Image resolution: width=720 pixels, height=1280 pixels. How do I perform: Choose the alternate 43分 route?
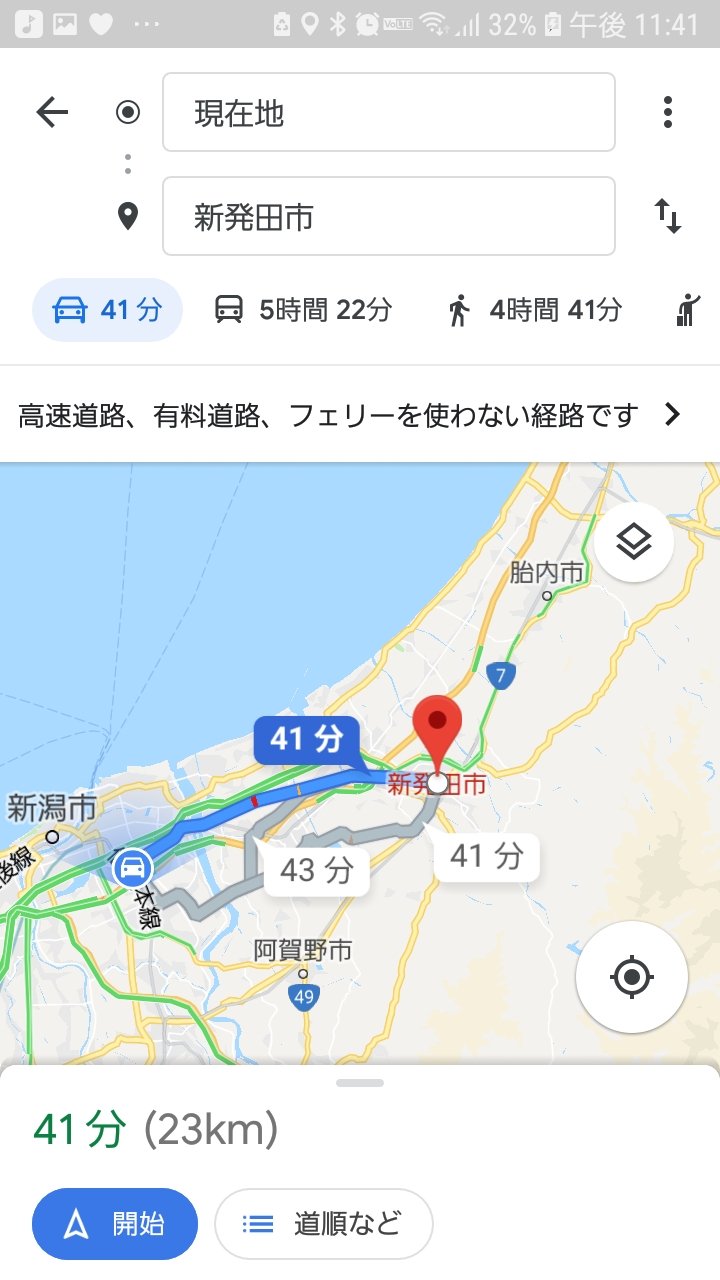click(x=316, y=870)
